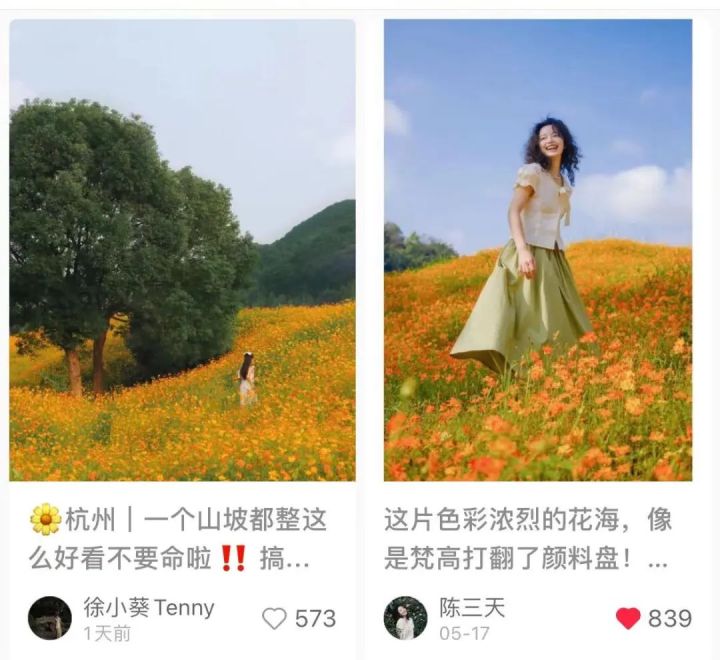Image resolution: width=720 pixels, height=660 pixels.
Task: Like 徐小葵 Tenny's post
Action: (275, 619)
